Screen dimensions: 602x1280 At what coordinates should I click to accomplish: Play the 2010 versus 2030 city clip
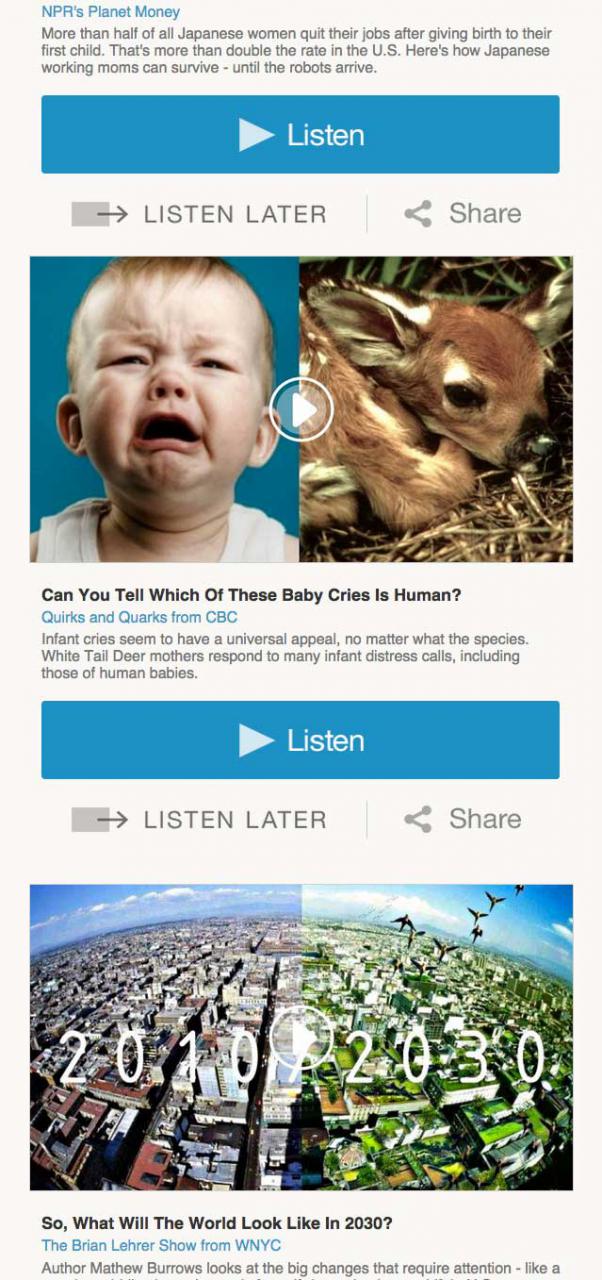pyautogui.click(x=301, y=1037)
